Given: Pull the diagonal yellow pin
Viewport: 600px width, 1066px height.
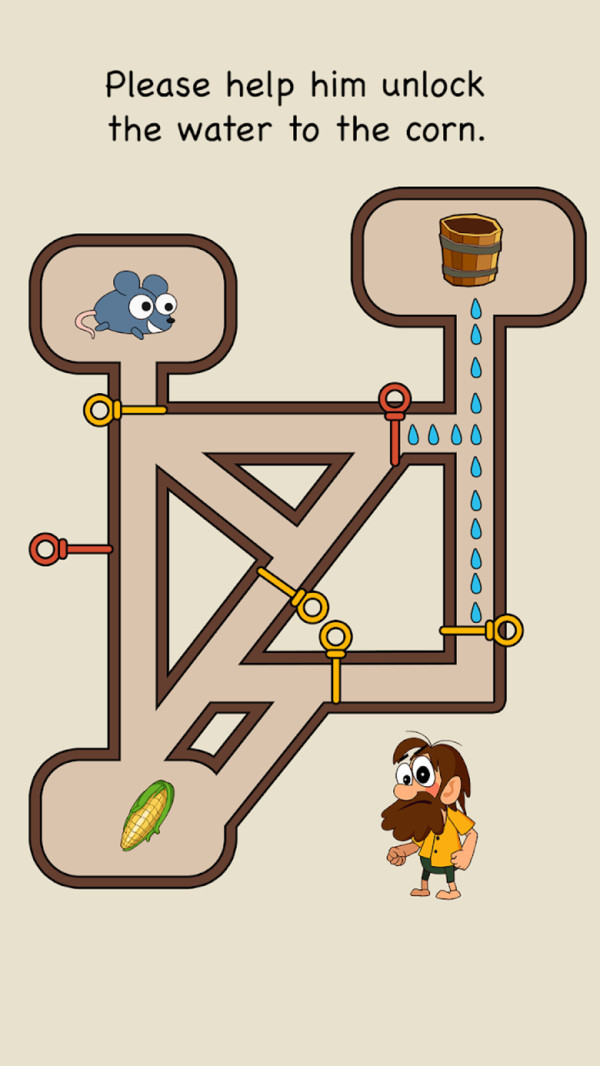Looking at the screenshot, I should pos(311,605).
